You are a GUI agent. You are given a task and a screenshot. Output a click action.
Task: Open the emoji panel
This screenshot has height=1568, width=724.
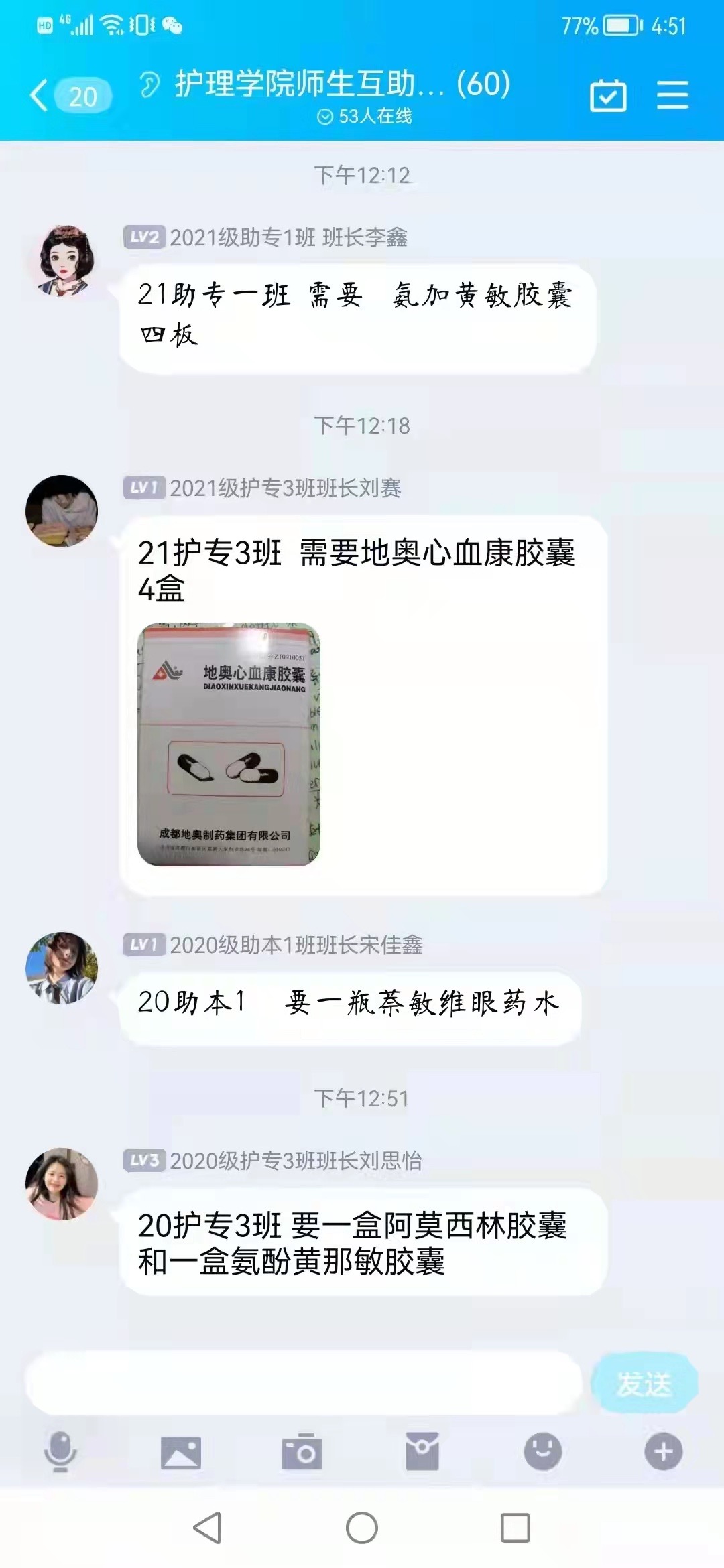(543, 1451)
